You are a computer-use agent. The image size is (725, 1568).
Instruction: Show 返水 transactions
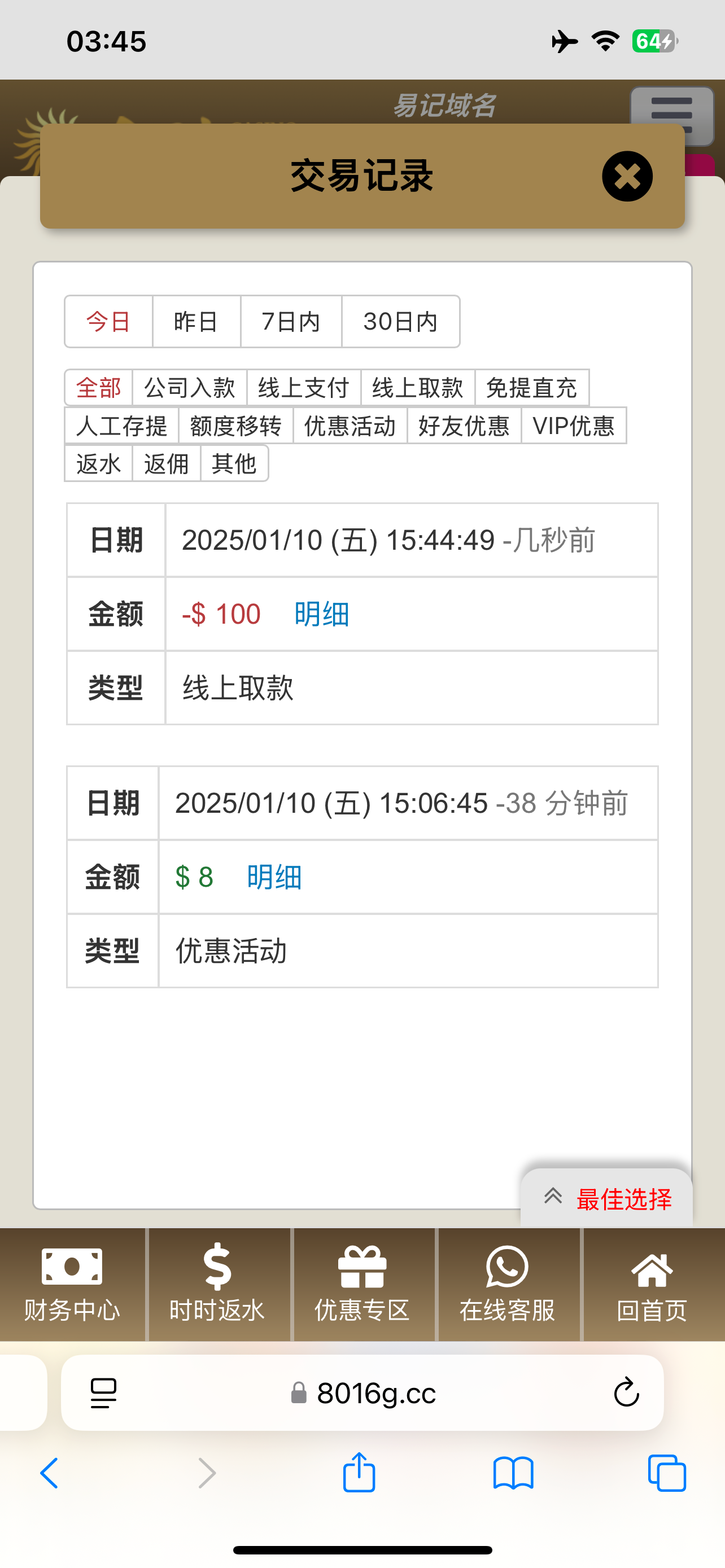[99, 464]
